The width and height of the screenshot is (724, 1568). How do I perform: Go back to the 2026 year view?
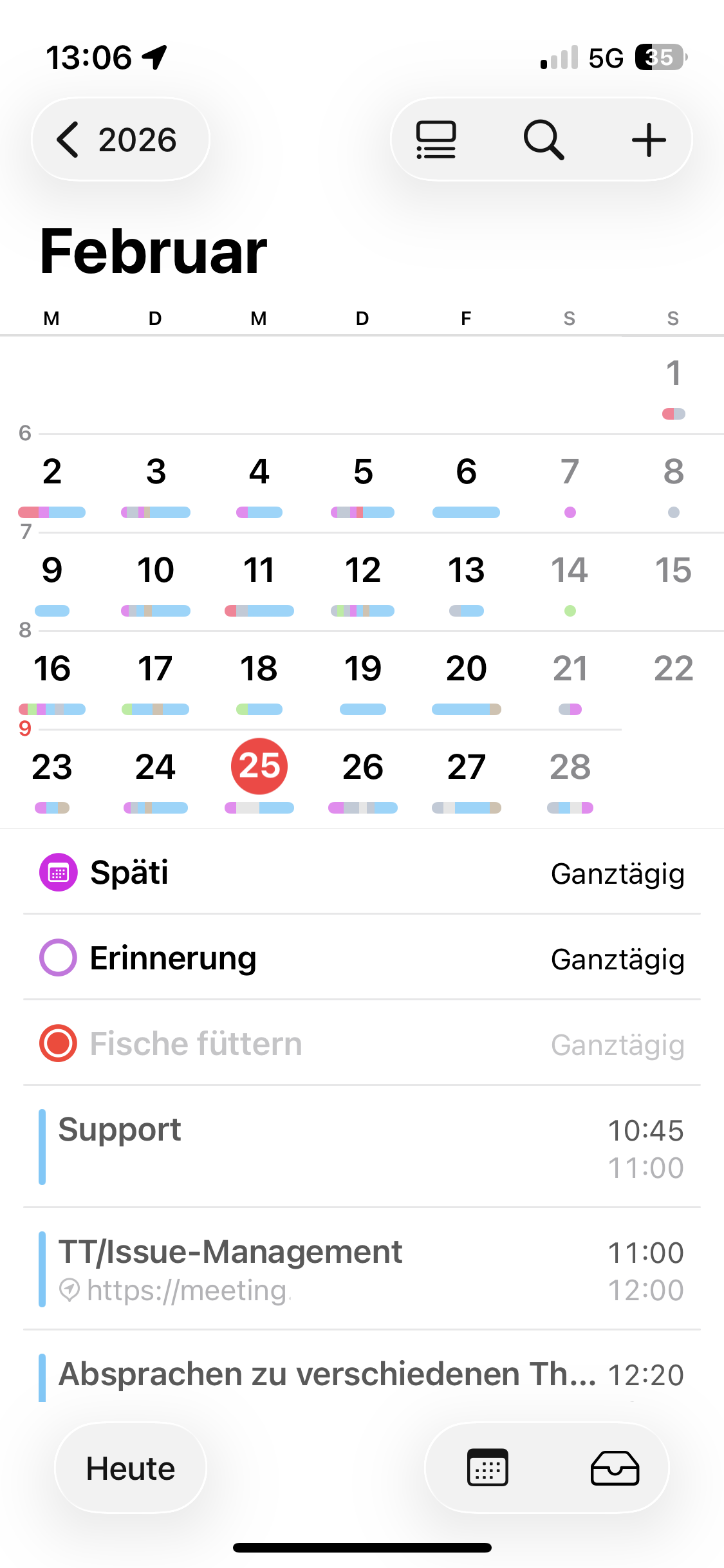[120, 140]
